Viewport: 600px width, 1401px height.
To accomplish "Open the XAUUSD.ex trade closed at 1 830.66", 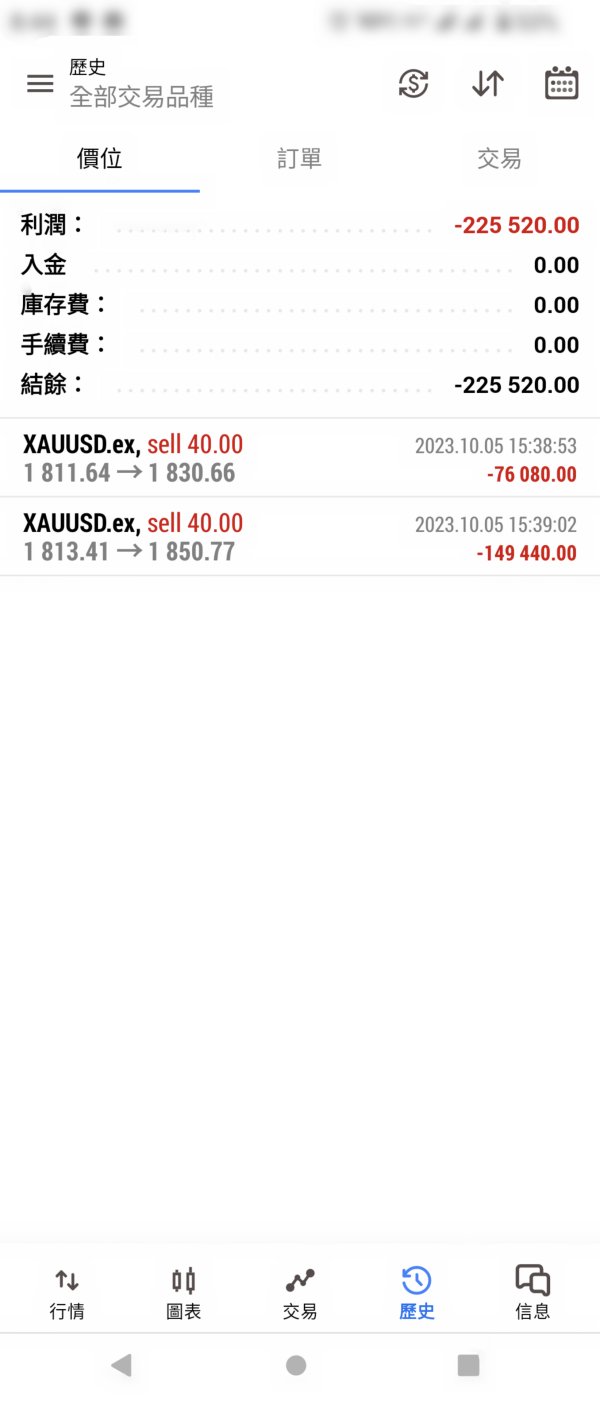I will point(300,458).
